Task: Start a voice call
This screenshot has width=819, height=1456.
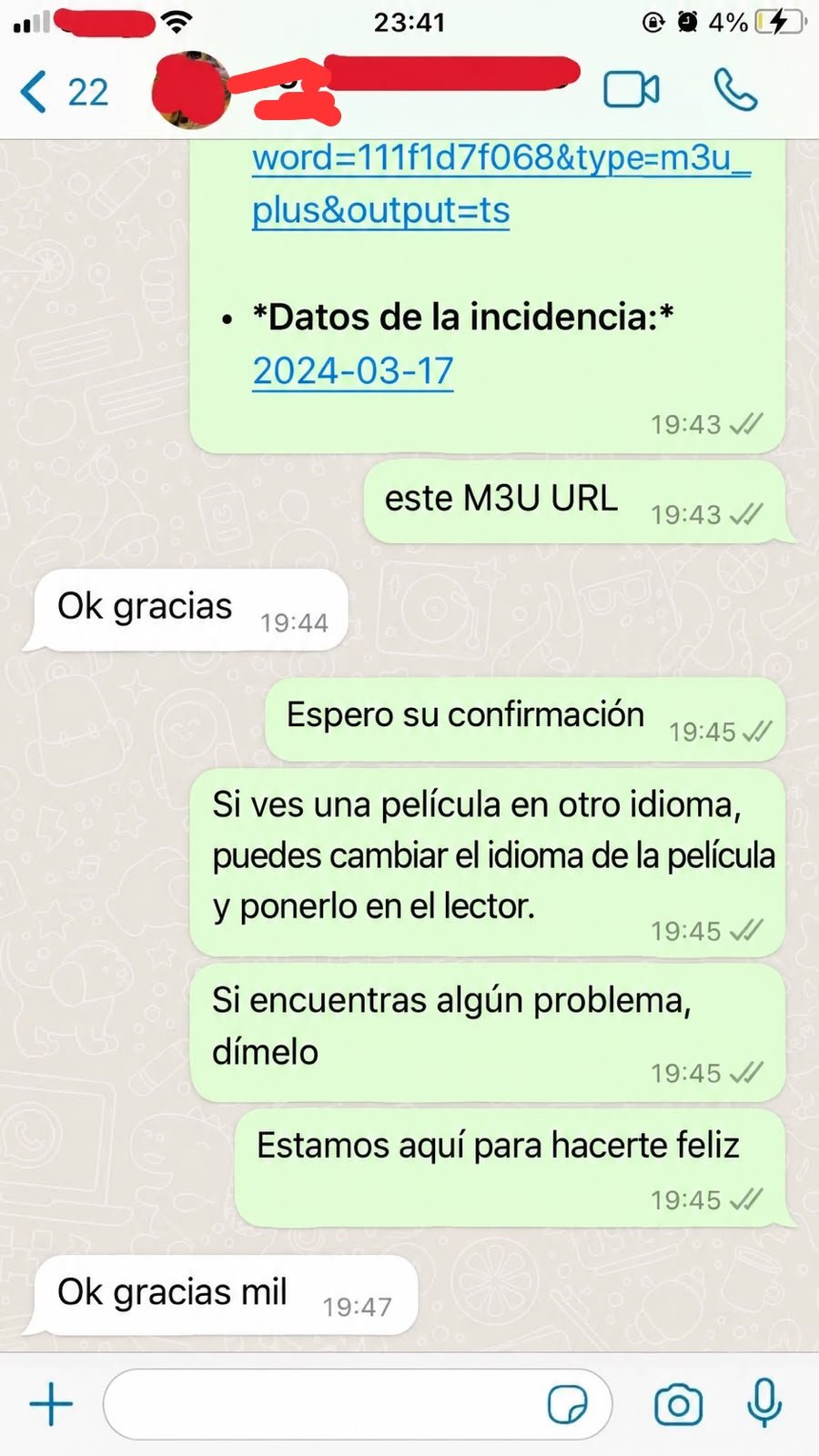Action: pyautogui.click(x=735, y=90)
